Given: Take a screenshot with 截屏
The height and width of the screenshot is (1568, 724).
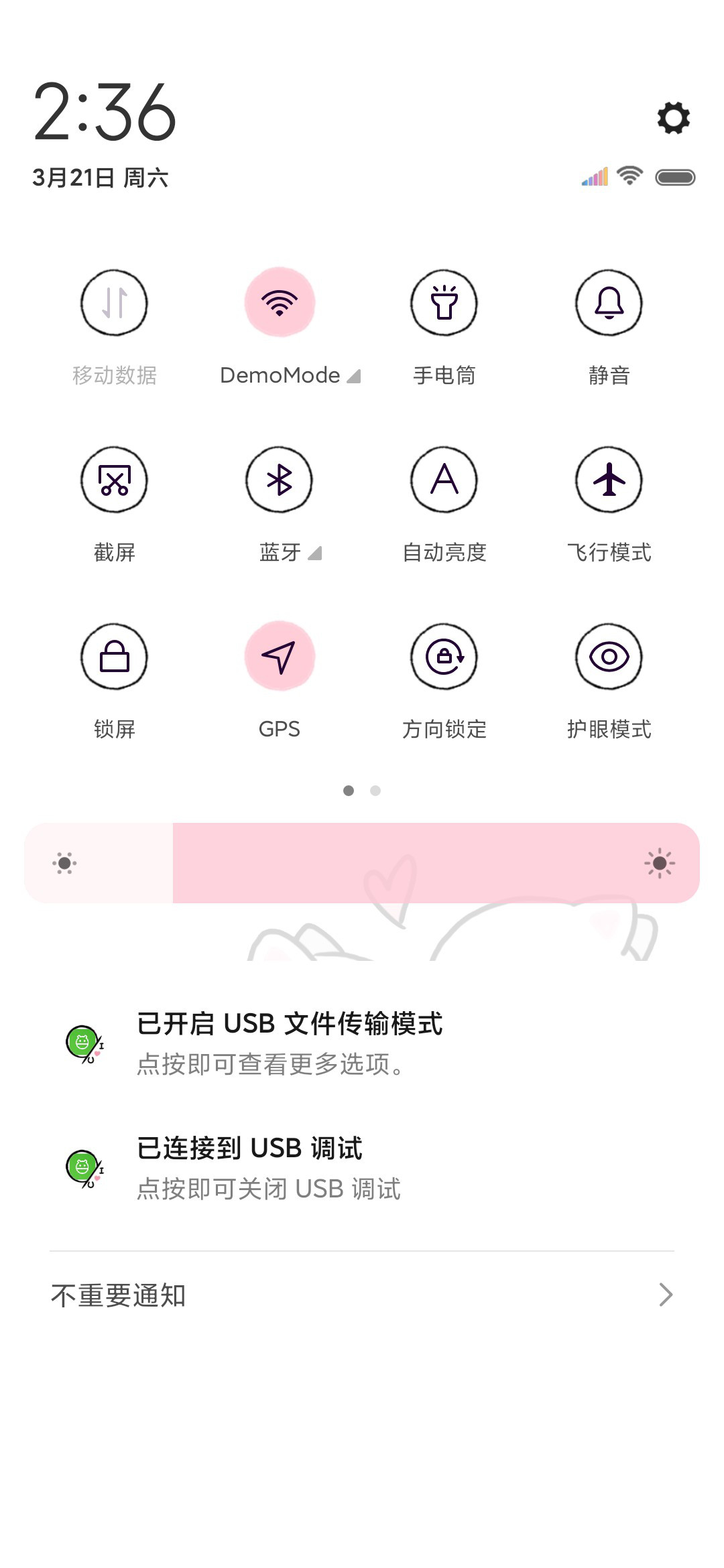Looking at the screenshot, I should 115,480.
